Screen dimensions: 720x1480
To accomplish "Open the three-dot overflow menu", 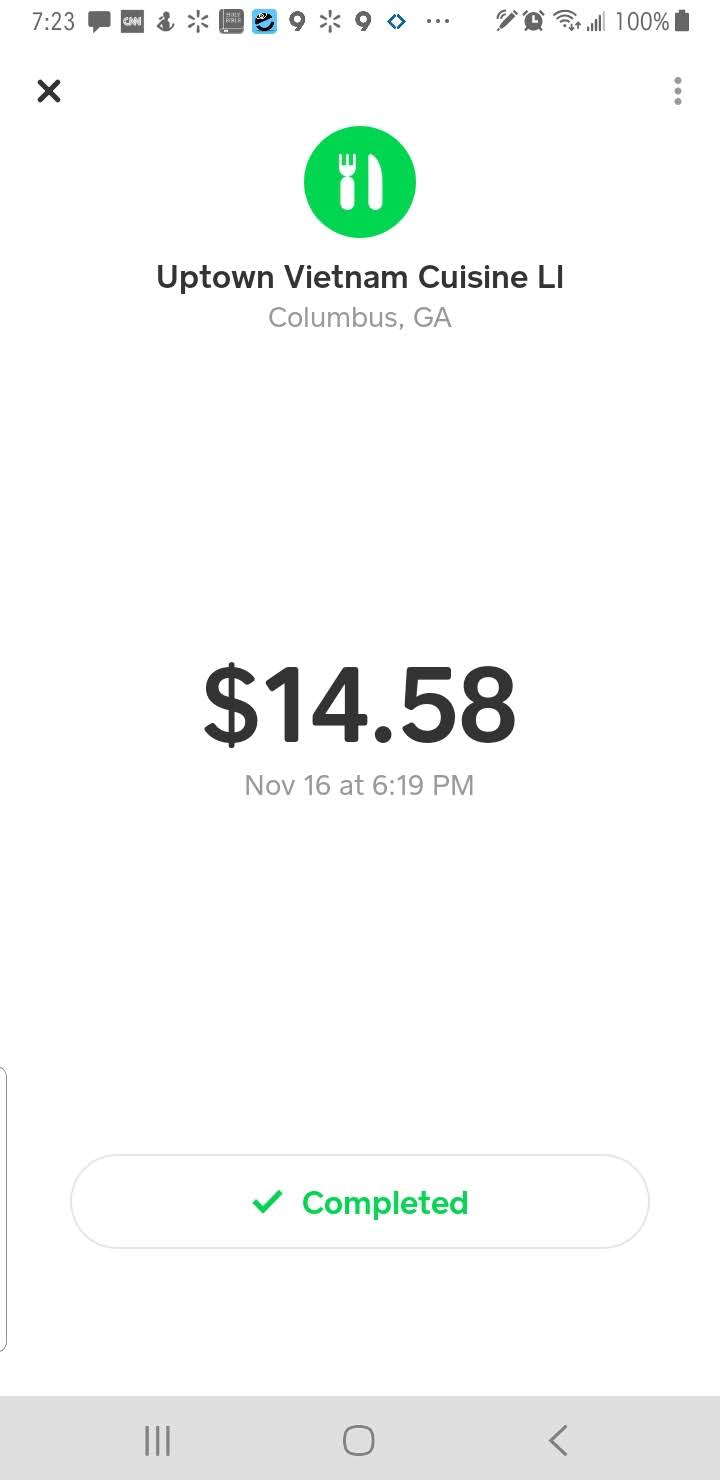I will (678, 91).
